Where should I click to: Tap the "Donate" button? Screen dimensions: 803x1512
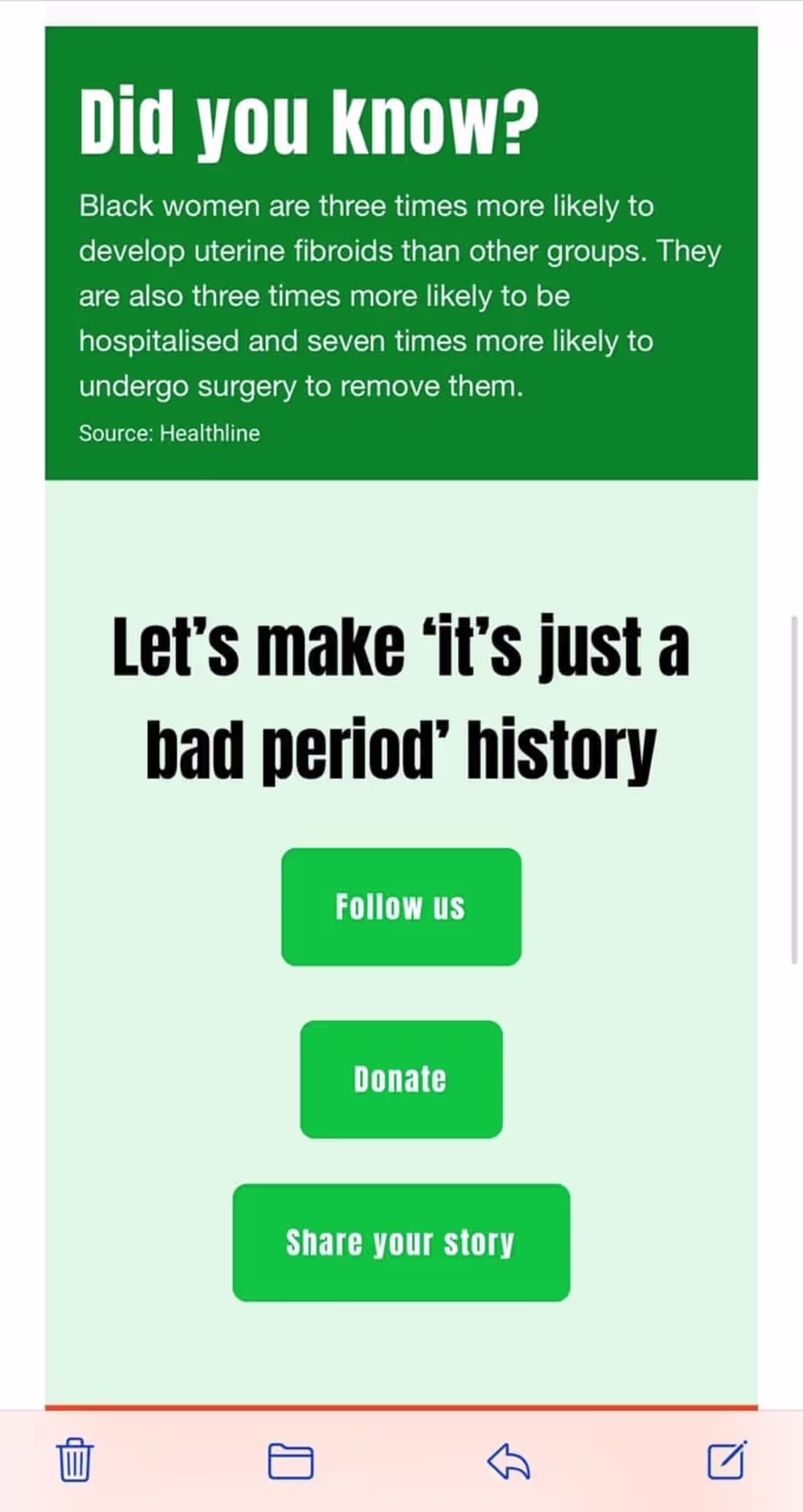click(401, 1078)
